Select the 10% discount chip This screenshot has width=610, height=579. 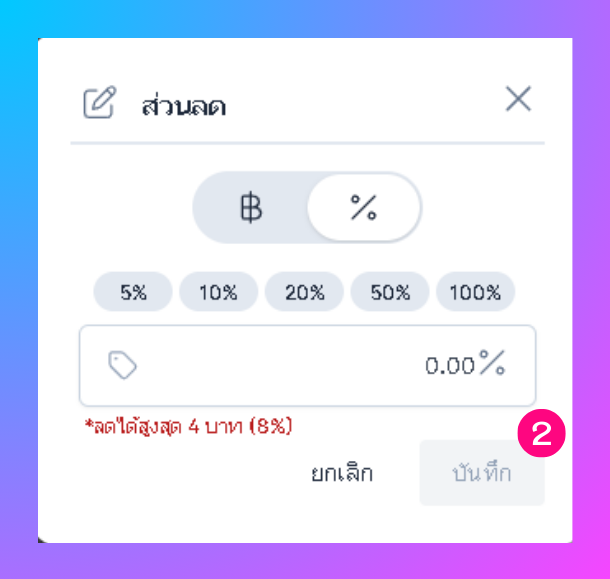[x=218, y=293]
